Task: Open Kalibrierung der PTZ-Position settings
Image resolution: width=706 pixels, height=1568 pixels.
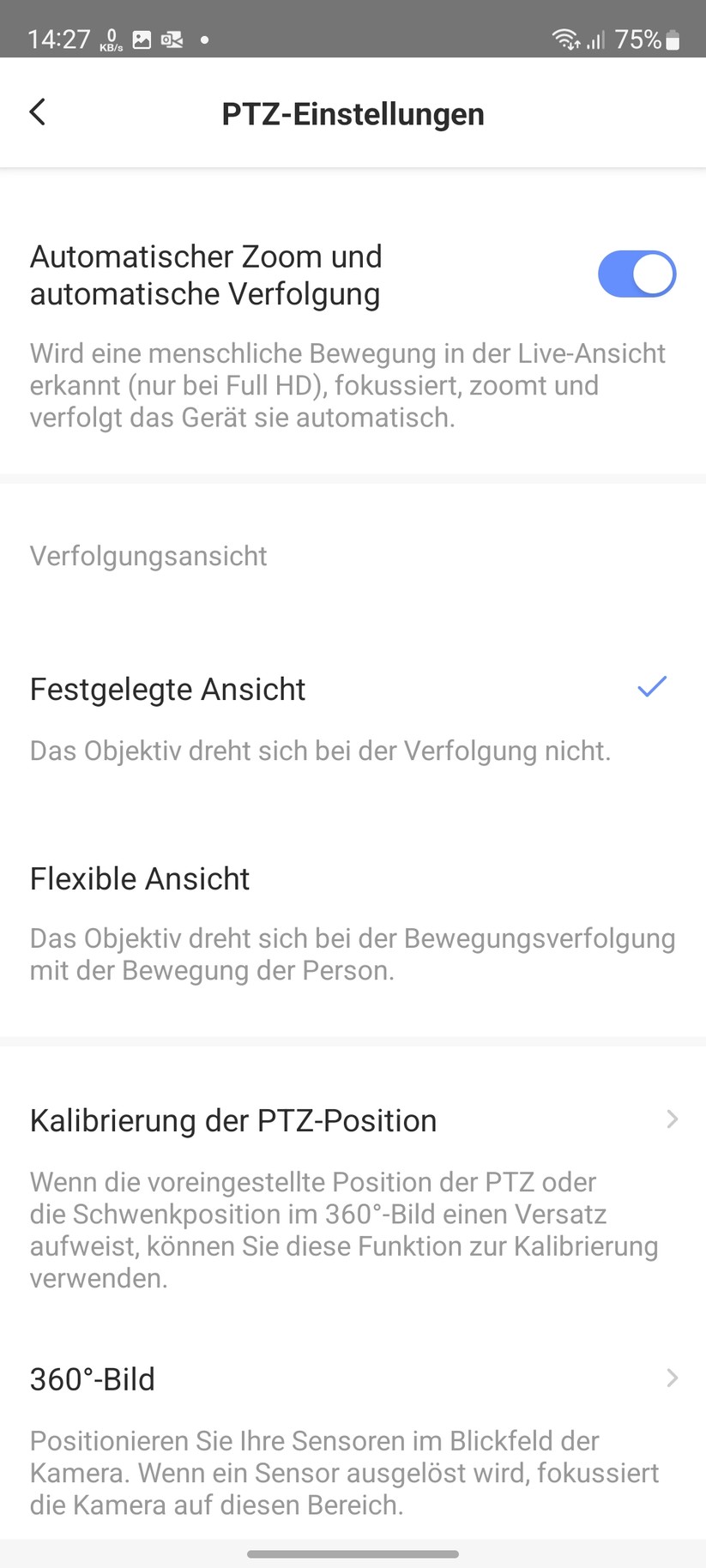Action: click(x=233, y=1120)
